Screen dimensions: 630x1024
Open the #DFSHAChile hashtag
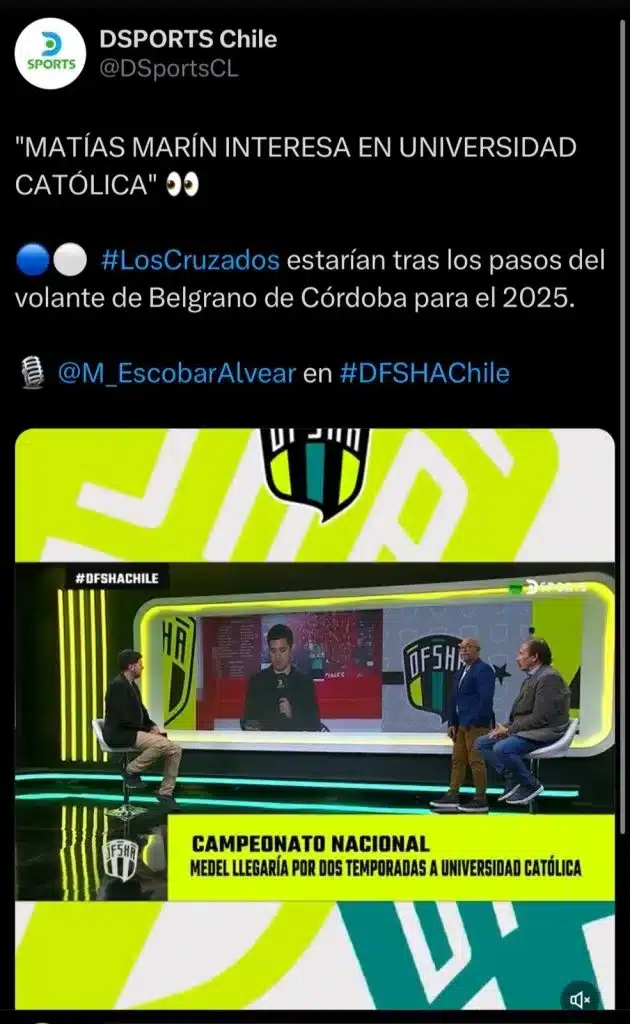424,374
